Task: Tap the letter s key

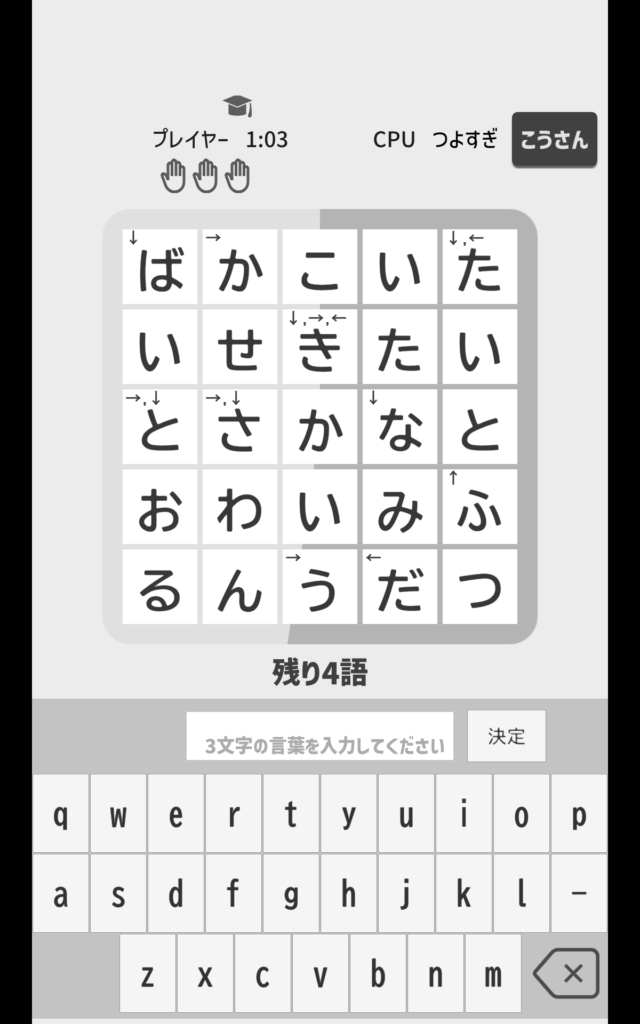Action: [118, 893]
